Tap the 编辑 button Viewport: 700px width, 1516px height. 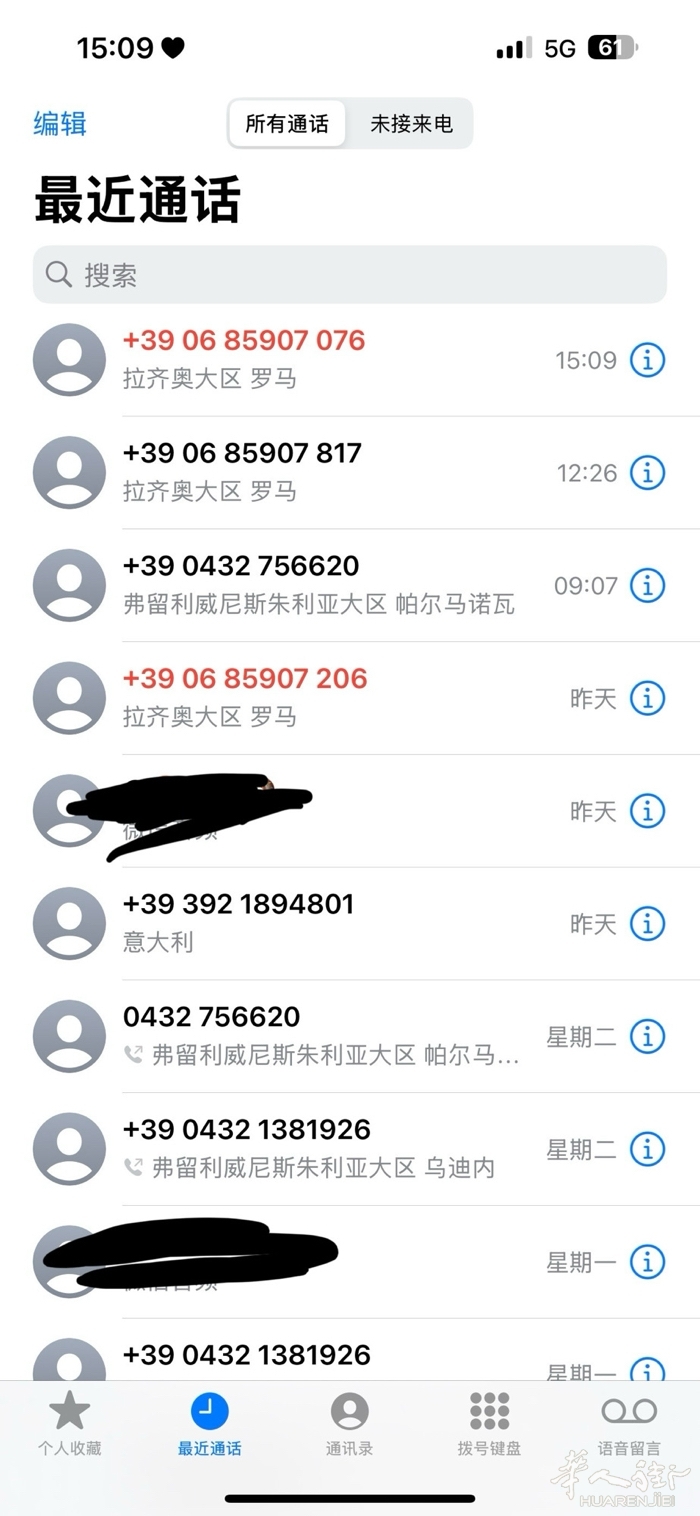click(60, 123)
